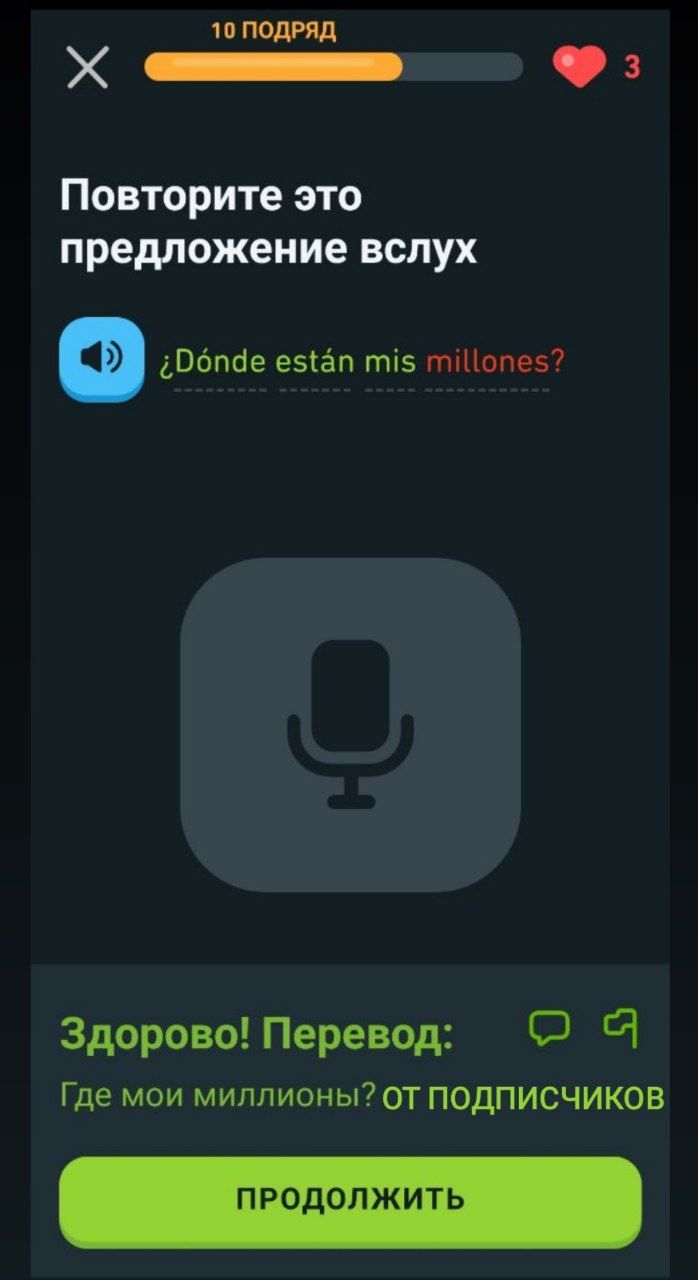The width and height of the screenshot is (698, 1280).
Task: Tap ПРОДОЛЖИТЬ to continue the lesson
Action: [350, 1199]
